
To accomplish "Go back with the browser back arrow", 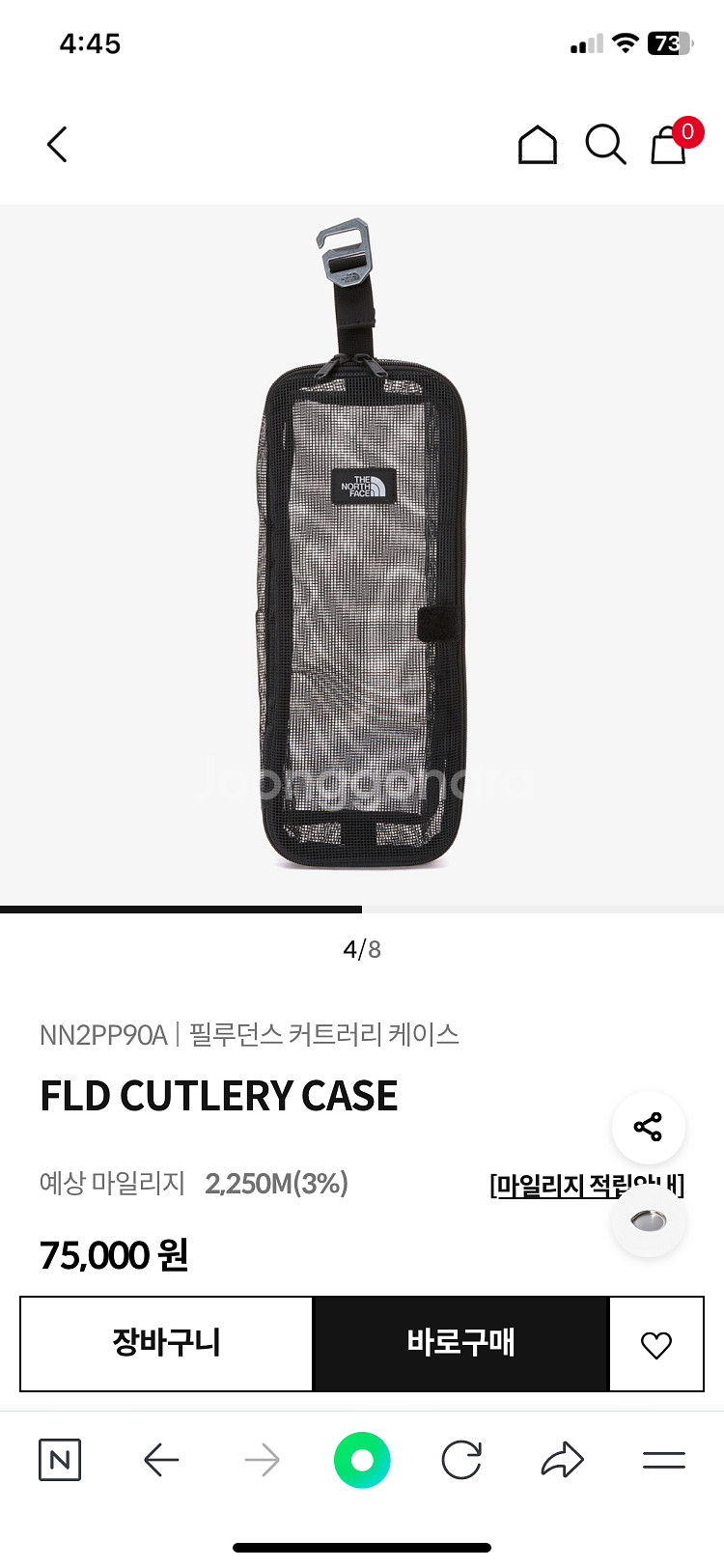I will click(161, 1460).
